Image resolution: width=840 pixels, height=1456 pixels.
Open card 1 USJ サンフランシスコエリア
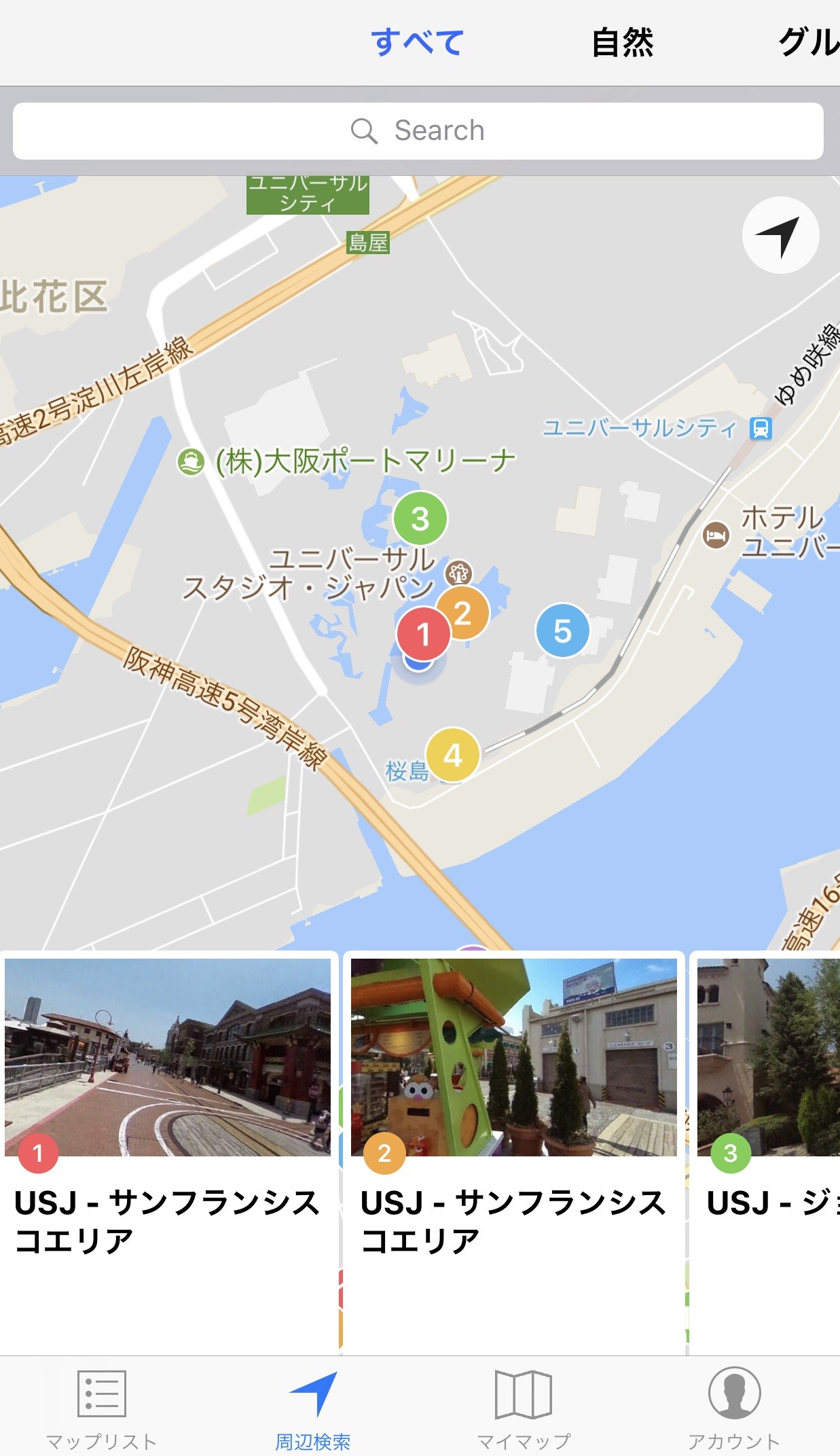coord(168,1153)
